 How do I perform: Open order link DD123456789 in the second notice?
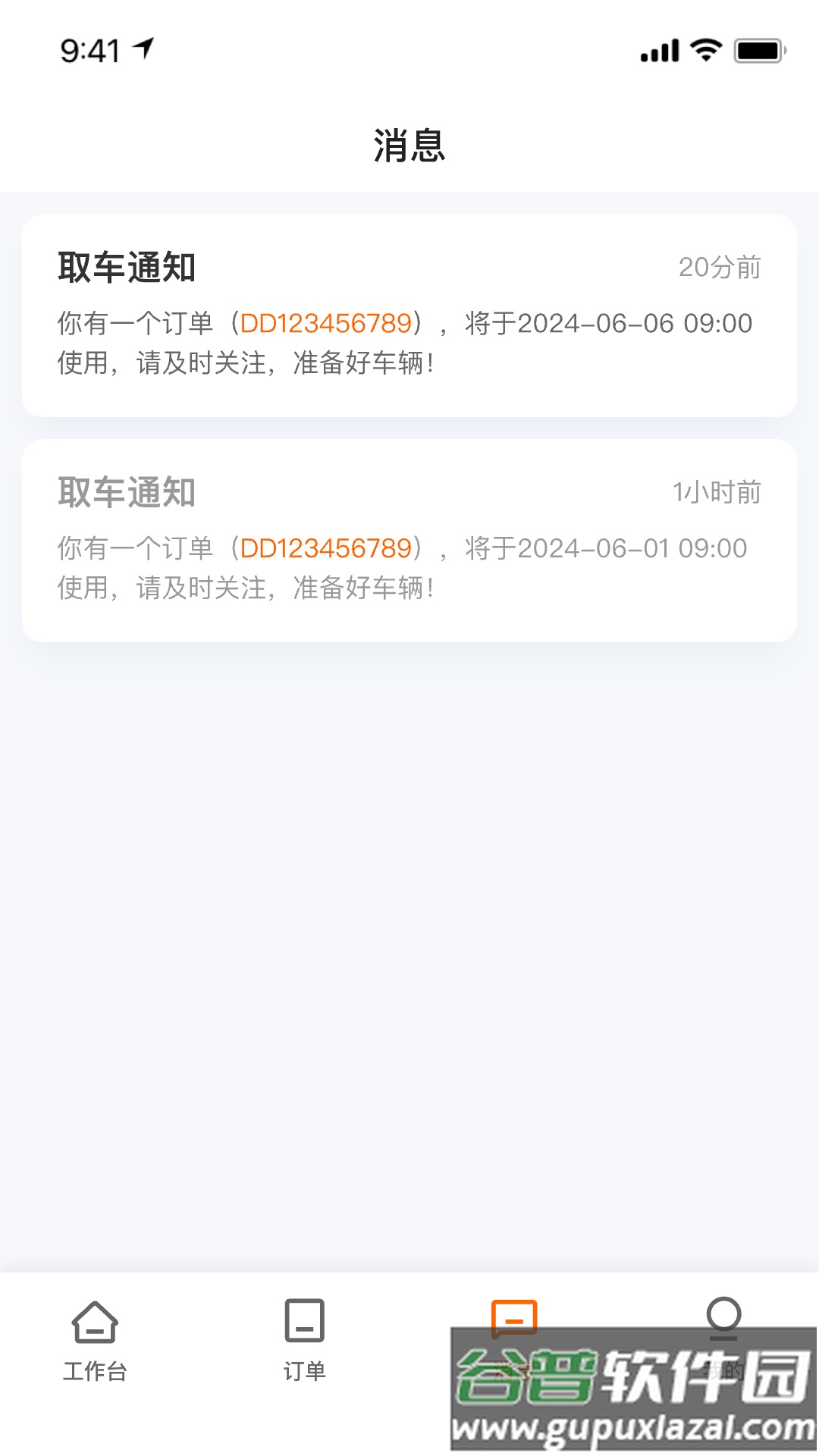tap(328, 548)
